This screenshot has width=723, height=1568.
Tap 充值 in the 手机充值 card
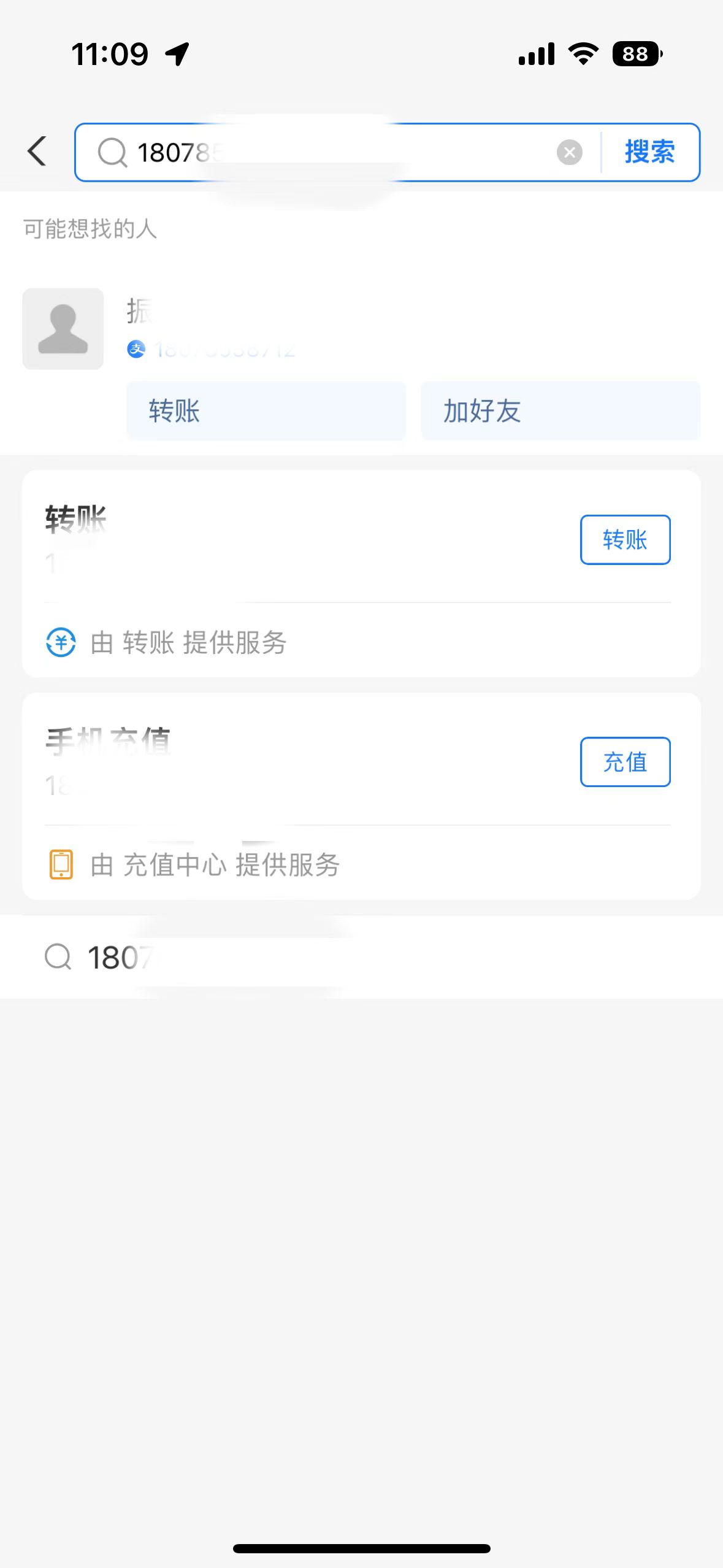pyautogui.click(x=625, y=762)
